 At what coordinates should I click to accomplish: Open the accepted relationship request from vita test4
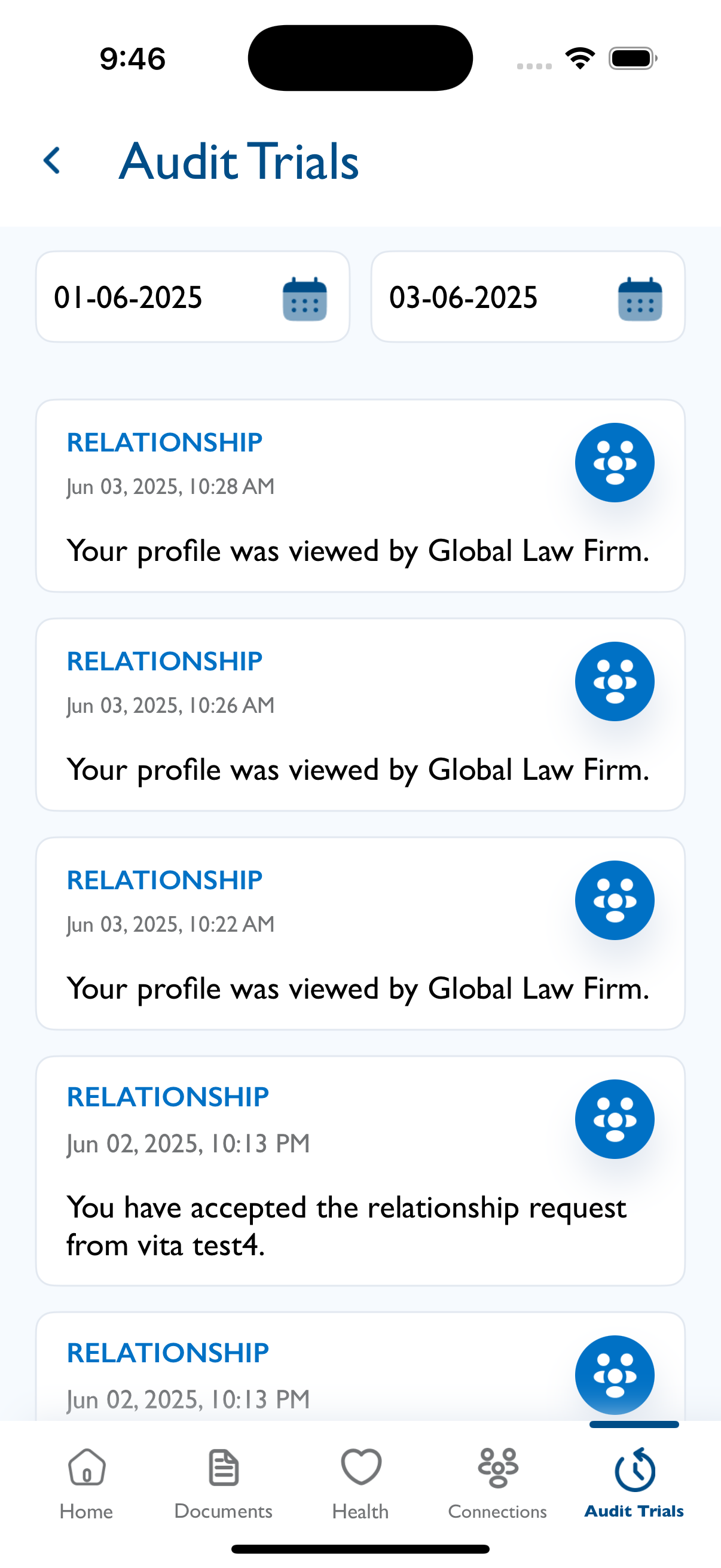[360, 1170]
